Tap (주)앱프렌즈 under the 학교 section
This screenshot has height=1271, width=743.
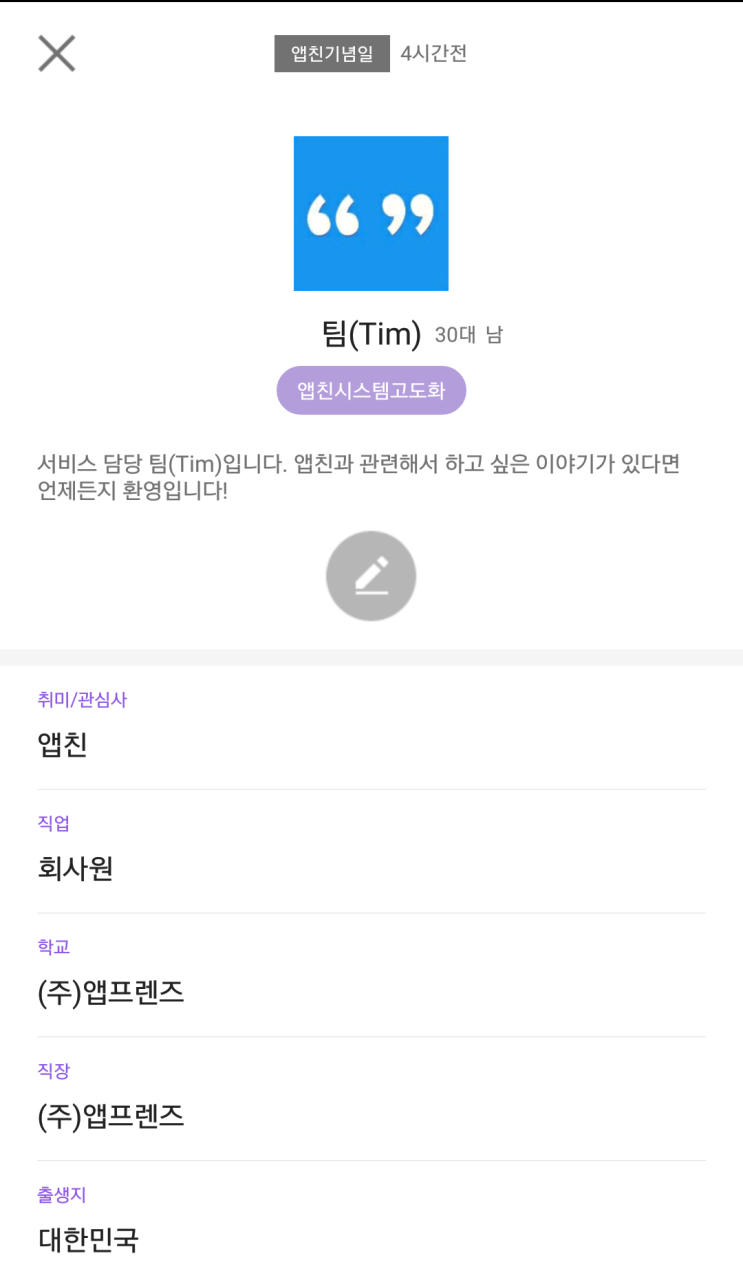pyautogui.click(x=110, y=993)
